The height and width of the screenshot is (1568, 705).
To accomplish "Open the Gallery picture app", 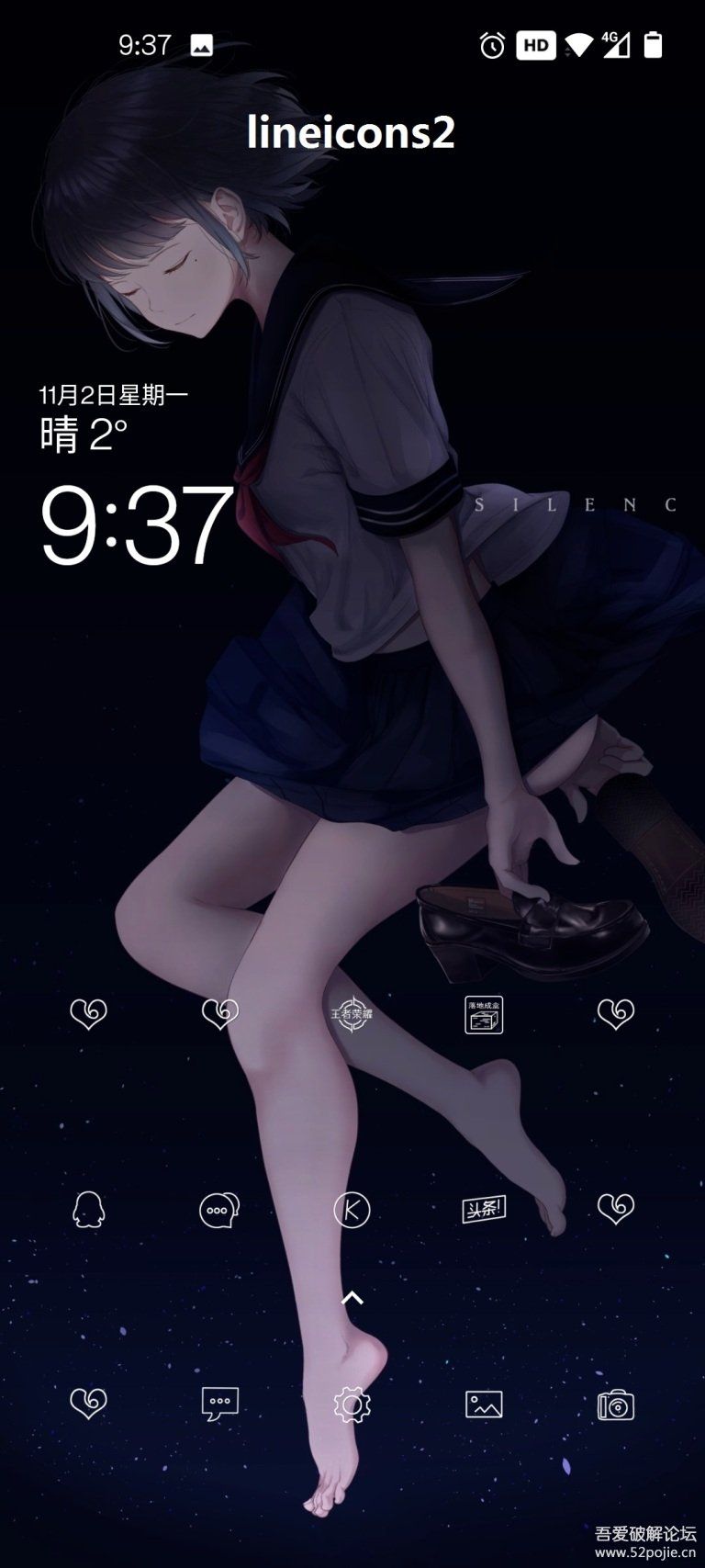I will coord(484,1404).
